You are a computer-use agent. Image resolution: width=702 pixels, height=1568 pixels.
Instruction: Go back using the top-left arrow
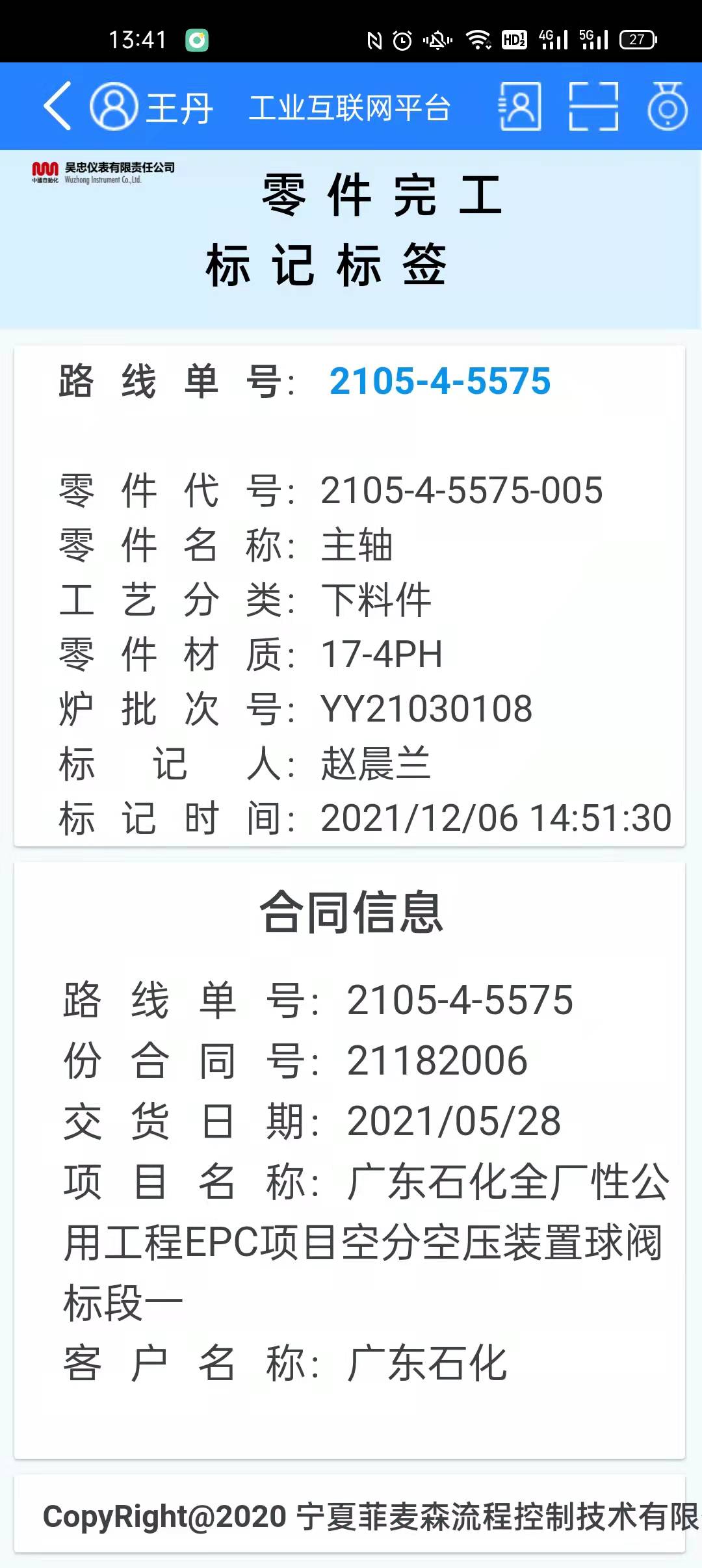click(x=57, y=106)
